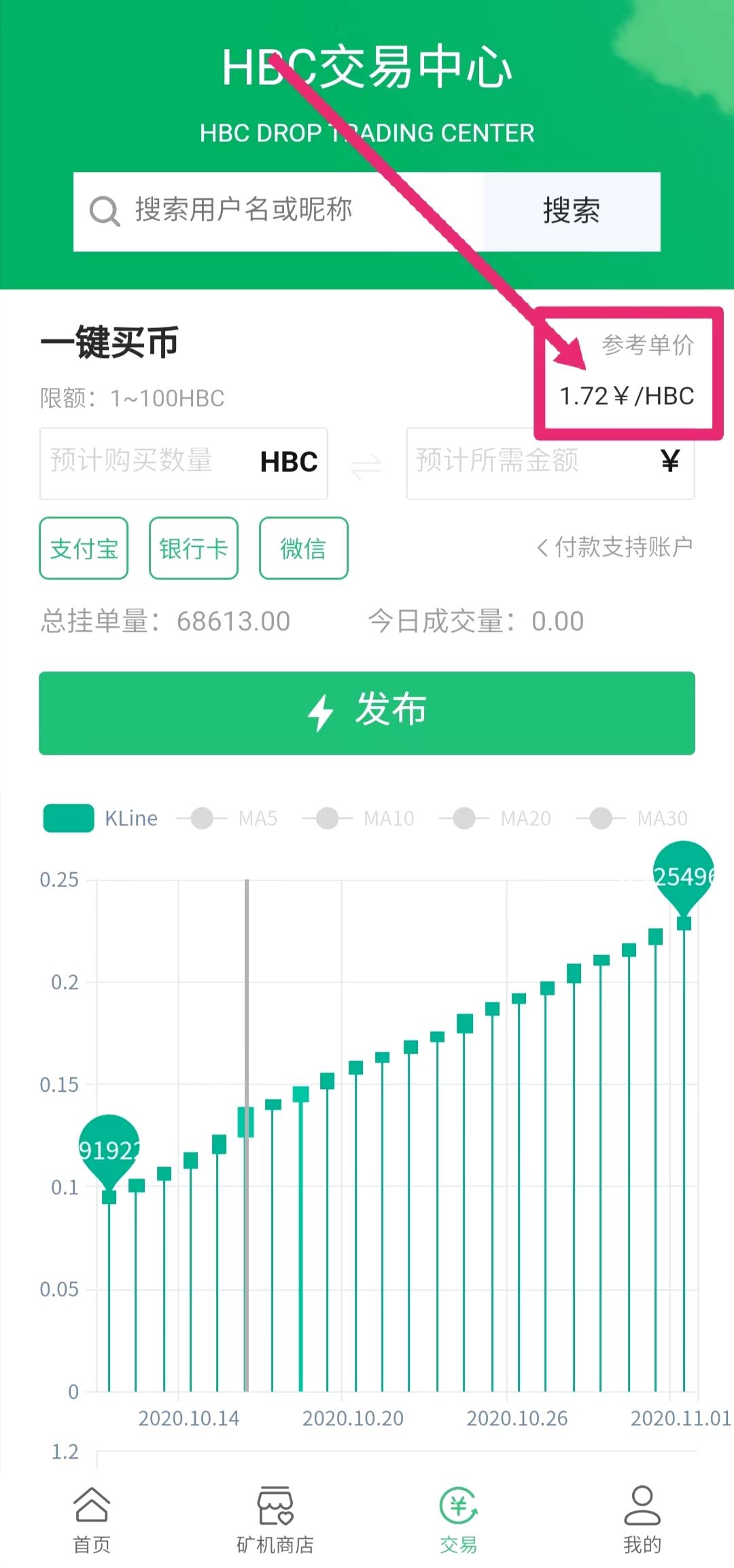Click the green KLine legend swatch

pos(69,818)
